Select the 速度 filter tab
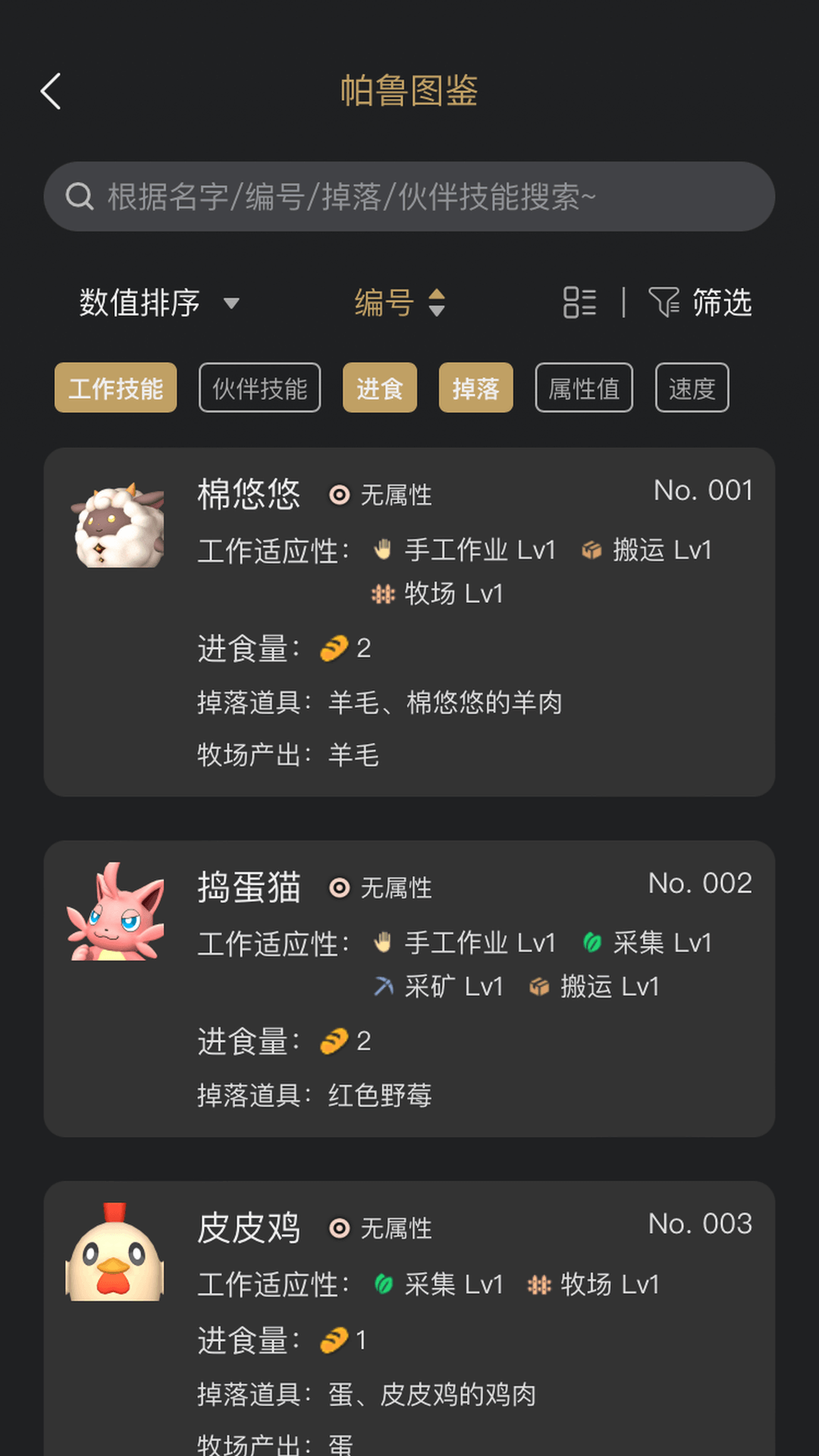The image size is (819, 1456). tap(692, 388)
